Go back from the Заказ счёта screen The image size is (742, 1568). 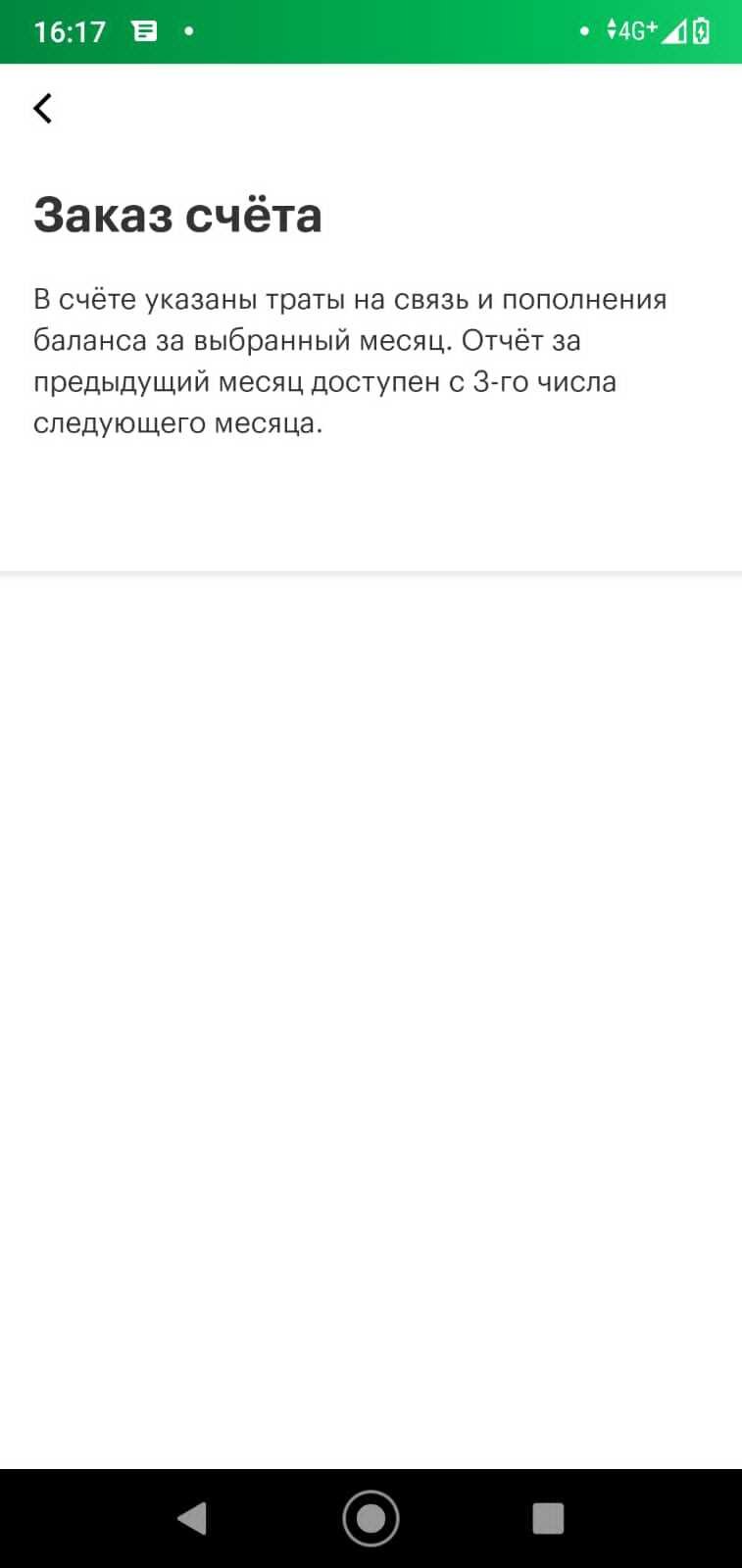coord(42,108)
